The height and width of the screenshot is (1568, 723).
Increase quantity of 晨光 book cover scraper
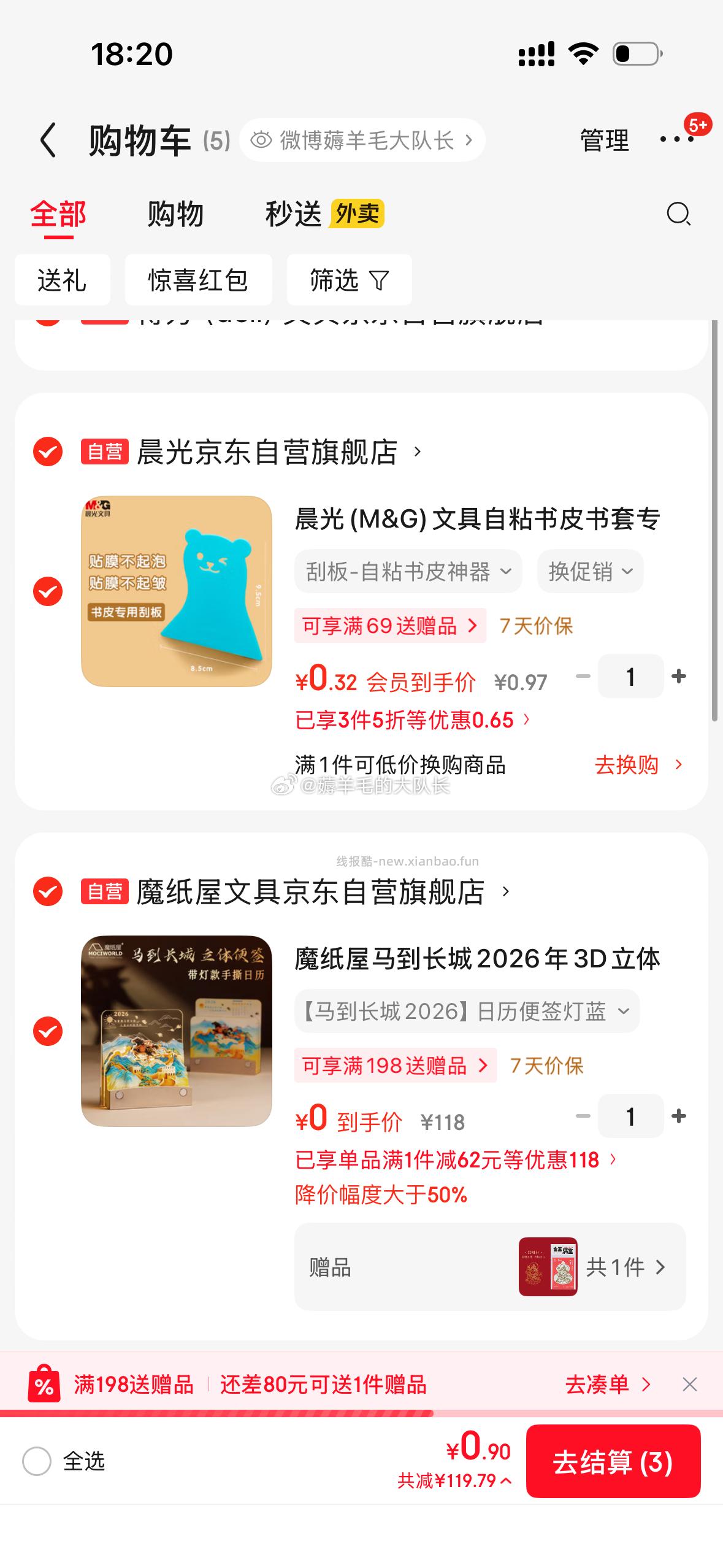point(679,677)
